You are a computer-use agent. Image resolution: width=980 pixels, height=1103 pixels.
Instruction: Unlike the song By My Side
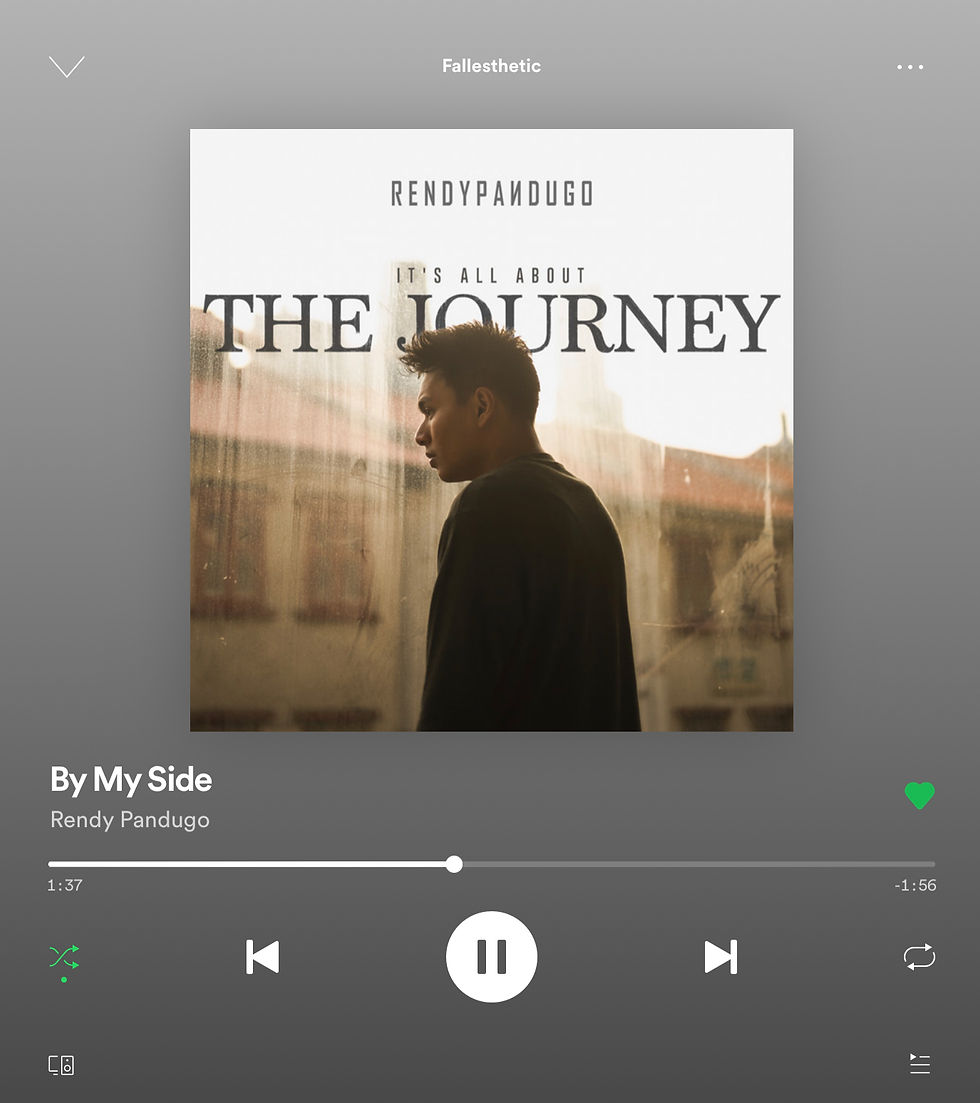tap(919, 796)
